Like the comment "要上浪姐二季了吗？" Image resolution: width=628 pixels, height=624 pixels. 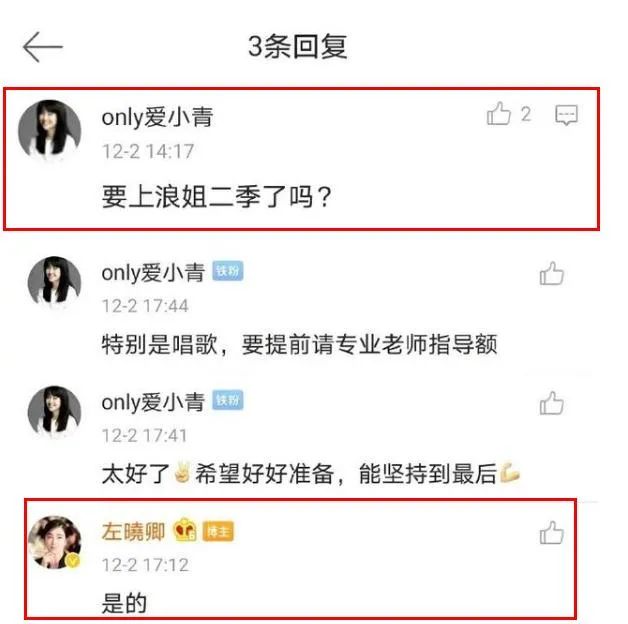coord(499,115)
